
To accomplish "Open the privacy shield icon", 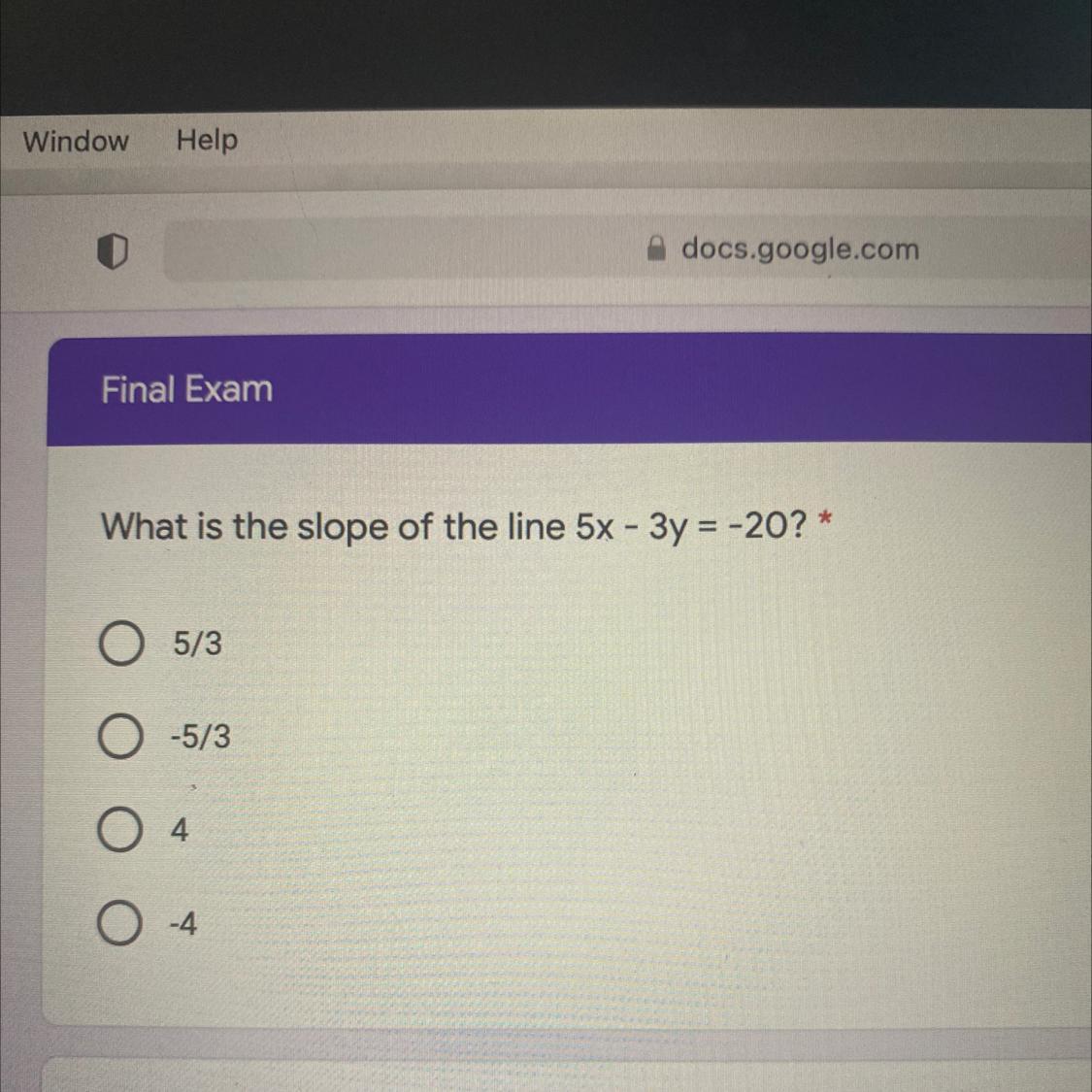I will click(x=112, y=253).
